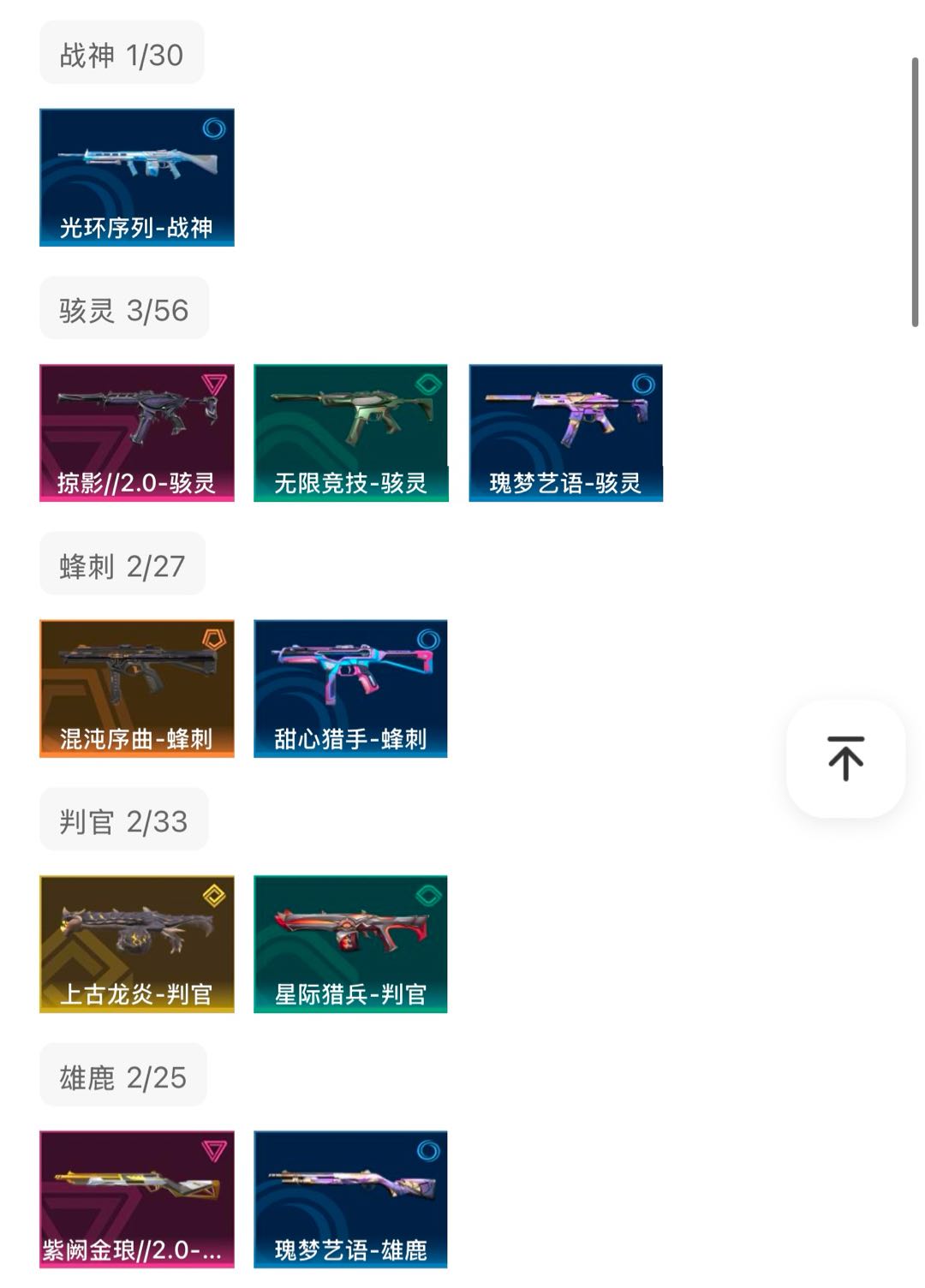View the 星际猎兵-判官 skin
The width and height of the screenshot is (925, 1288).
coord(351,944)
